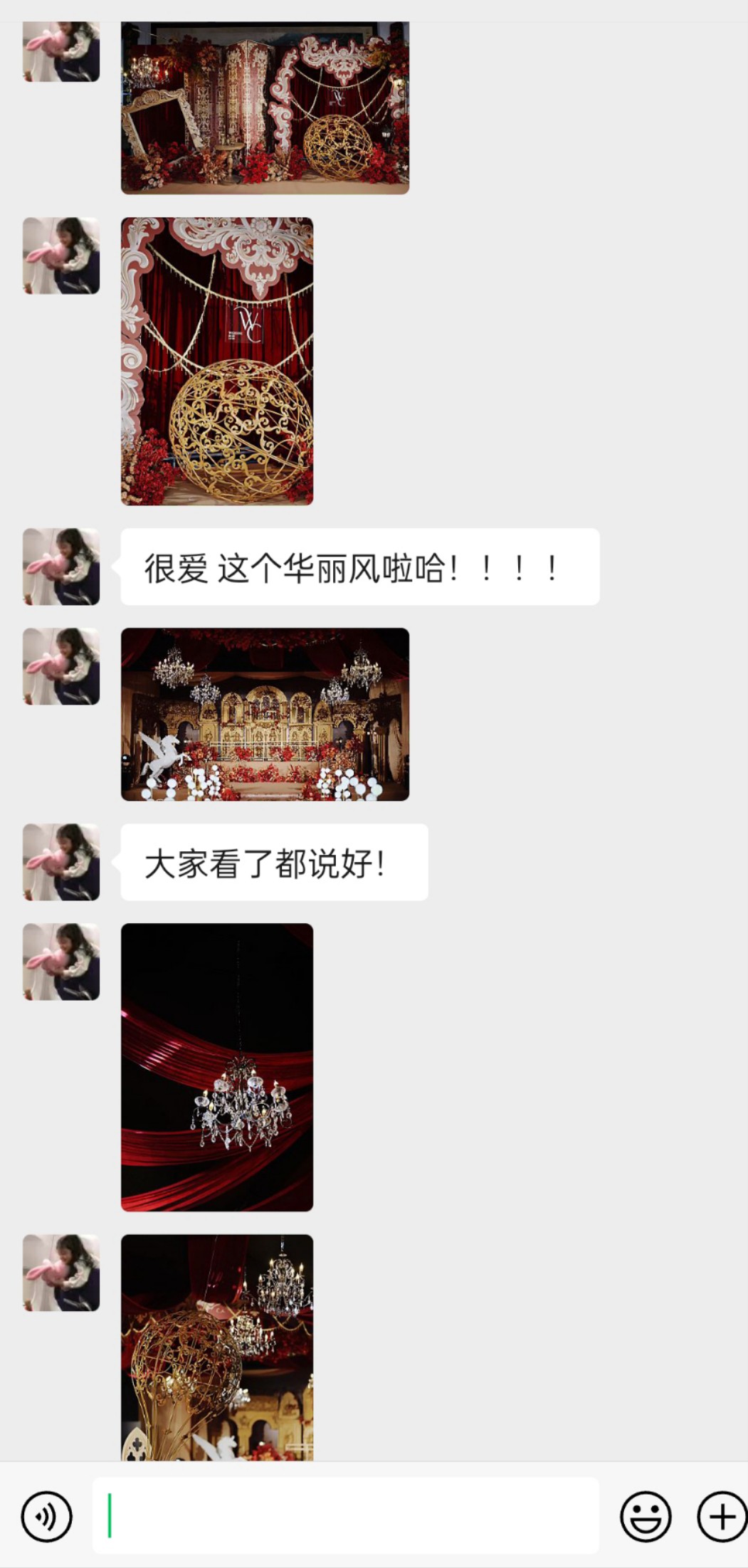Open the emoji sticker panel
748x1568 pixels.
[x=646, y=1517]
